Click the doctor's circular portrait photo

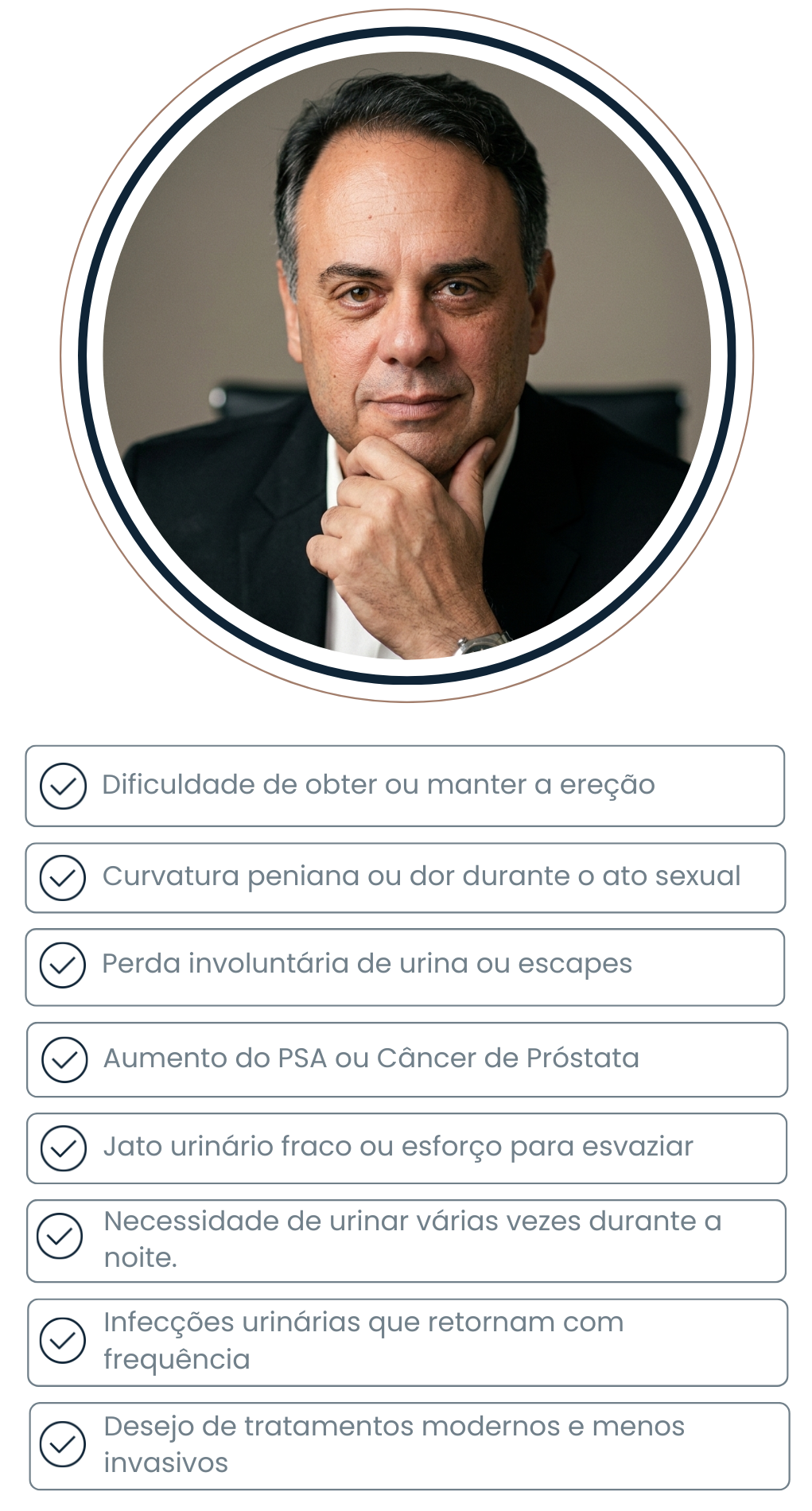click(404, 358)
